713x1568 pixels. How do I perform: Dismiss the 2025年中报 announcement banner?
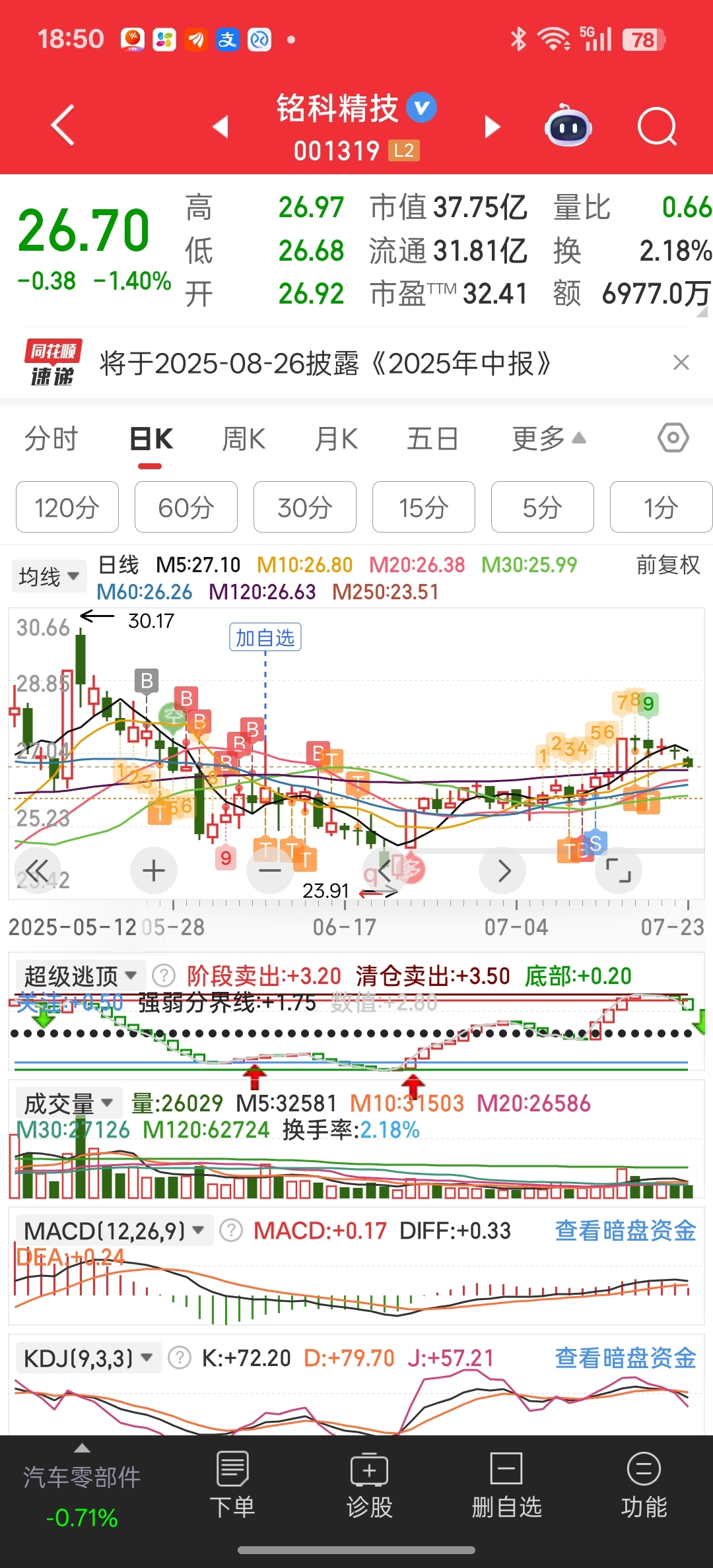[x=681, y=362]
